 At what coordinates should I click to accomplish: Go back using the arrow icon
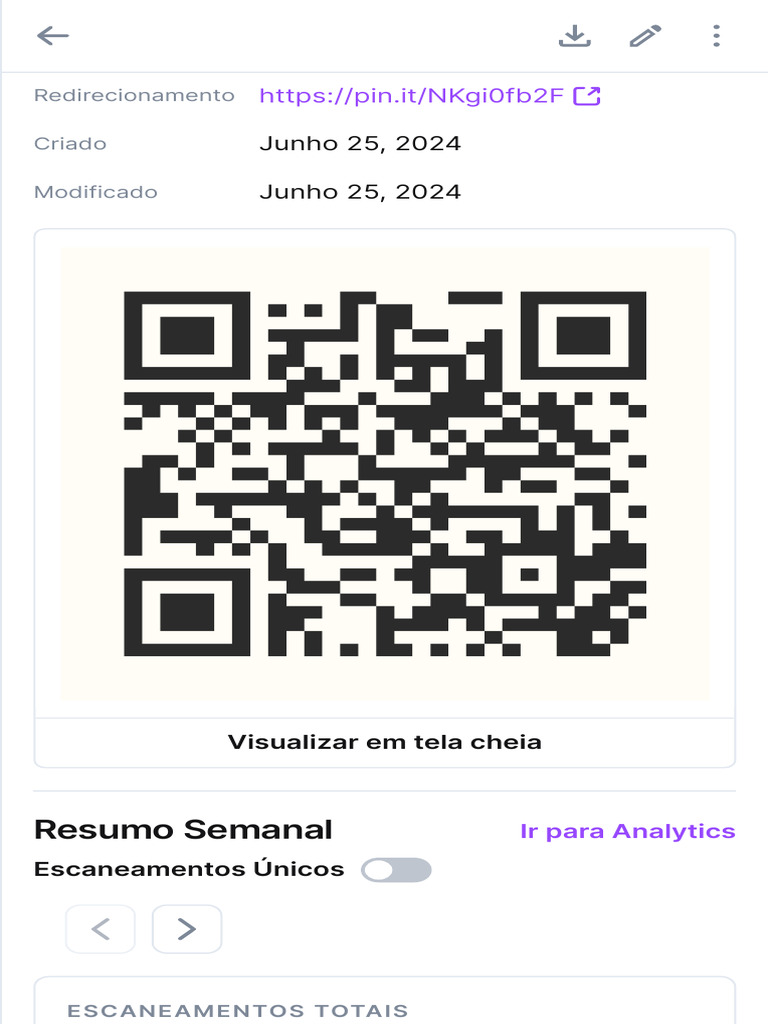53,35
